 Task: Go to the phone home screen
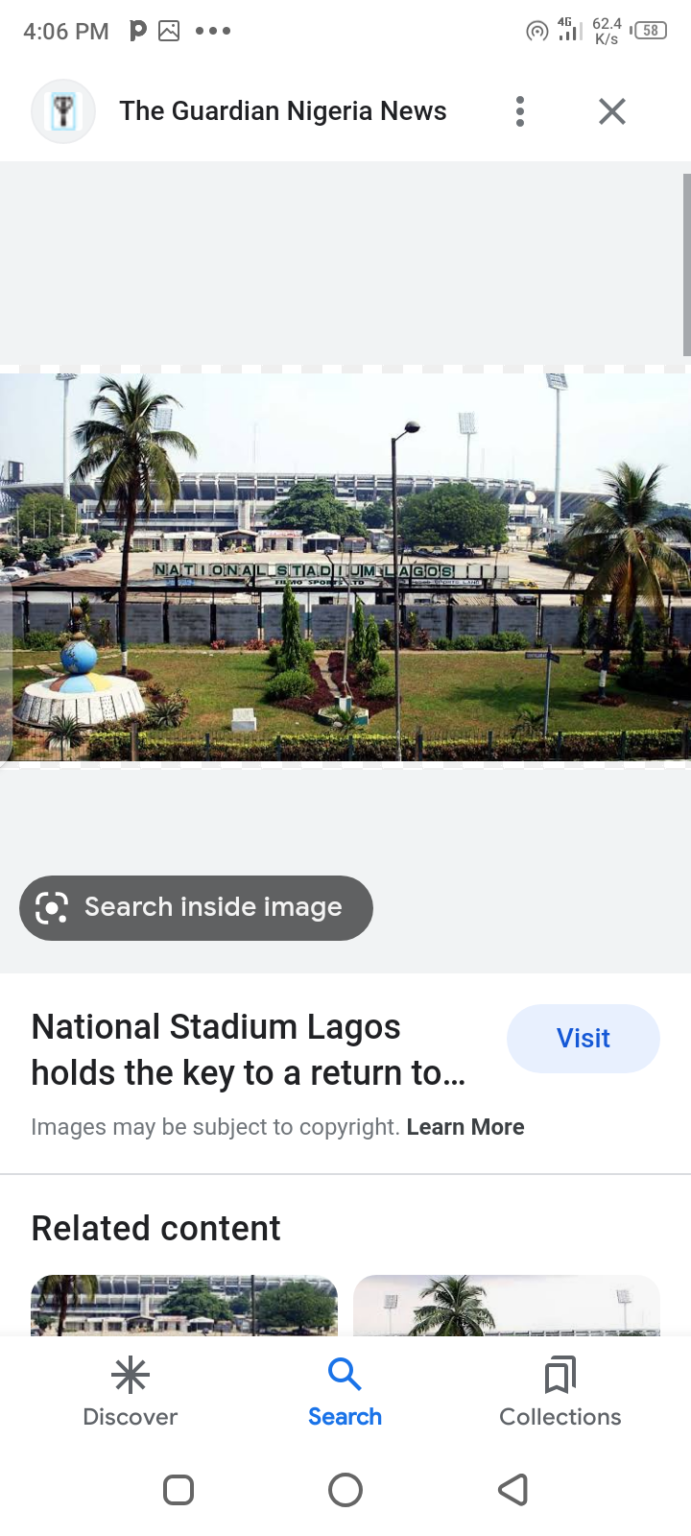click(x=345, y=1490)
